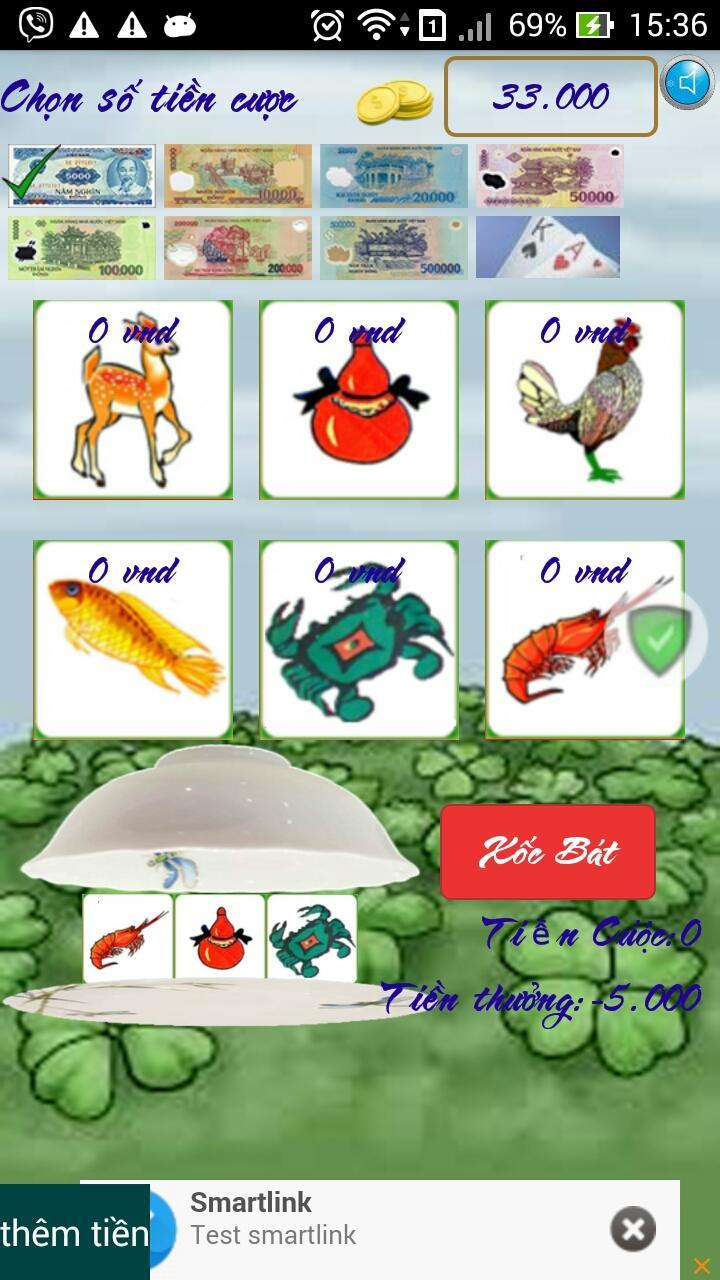Choose the 100000 dong banknote
This screenshot has height=1280, width=720.
pyautogui.click(x=82, y=248)
